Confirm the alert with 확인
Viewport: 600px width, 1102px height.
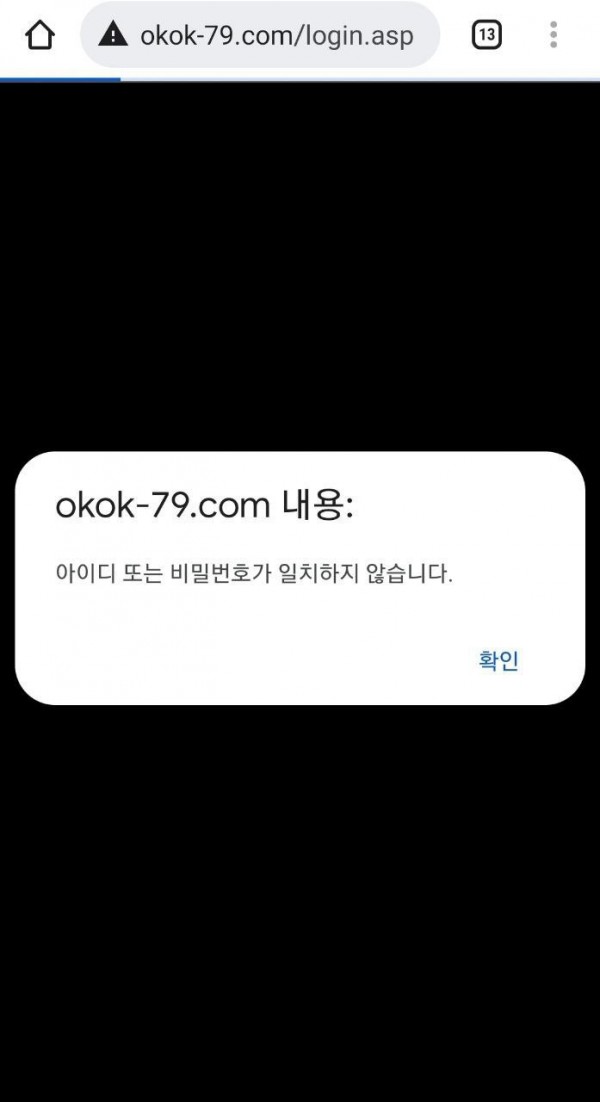(x=498, y=661)
